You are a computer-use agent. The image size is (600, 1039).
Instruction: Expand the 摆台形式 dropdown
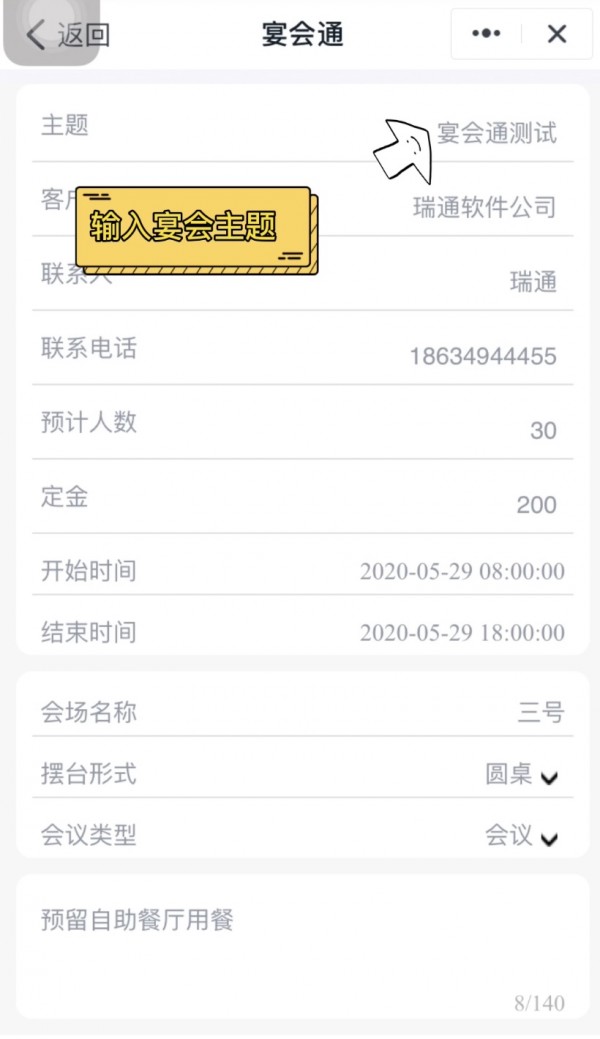pos(522,775)
